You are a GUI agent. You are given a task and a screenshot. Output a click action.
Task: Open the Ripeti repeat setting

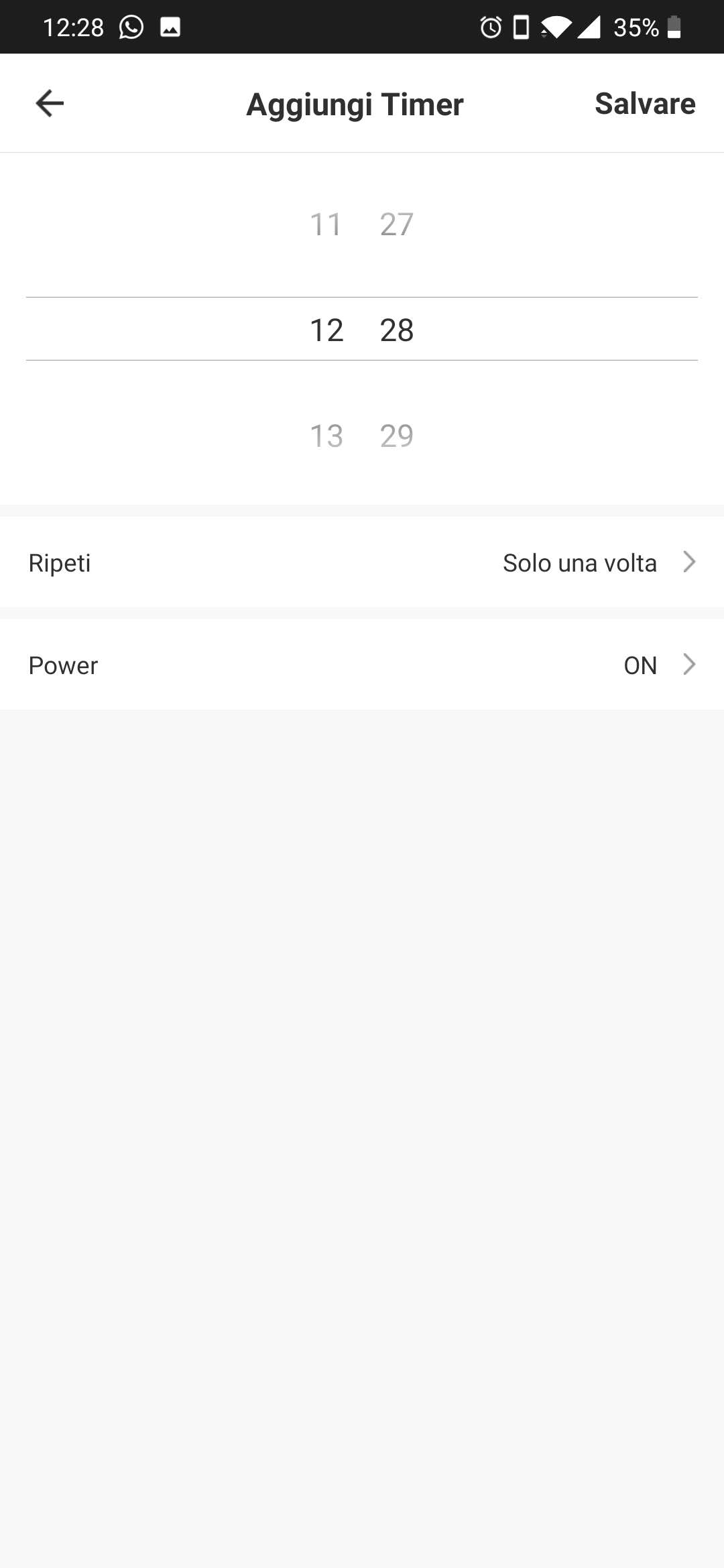coord(362,562)
